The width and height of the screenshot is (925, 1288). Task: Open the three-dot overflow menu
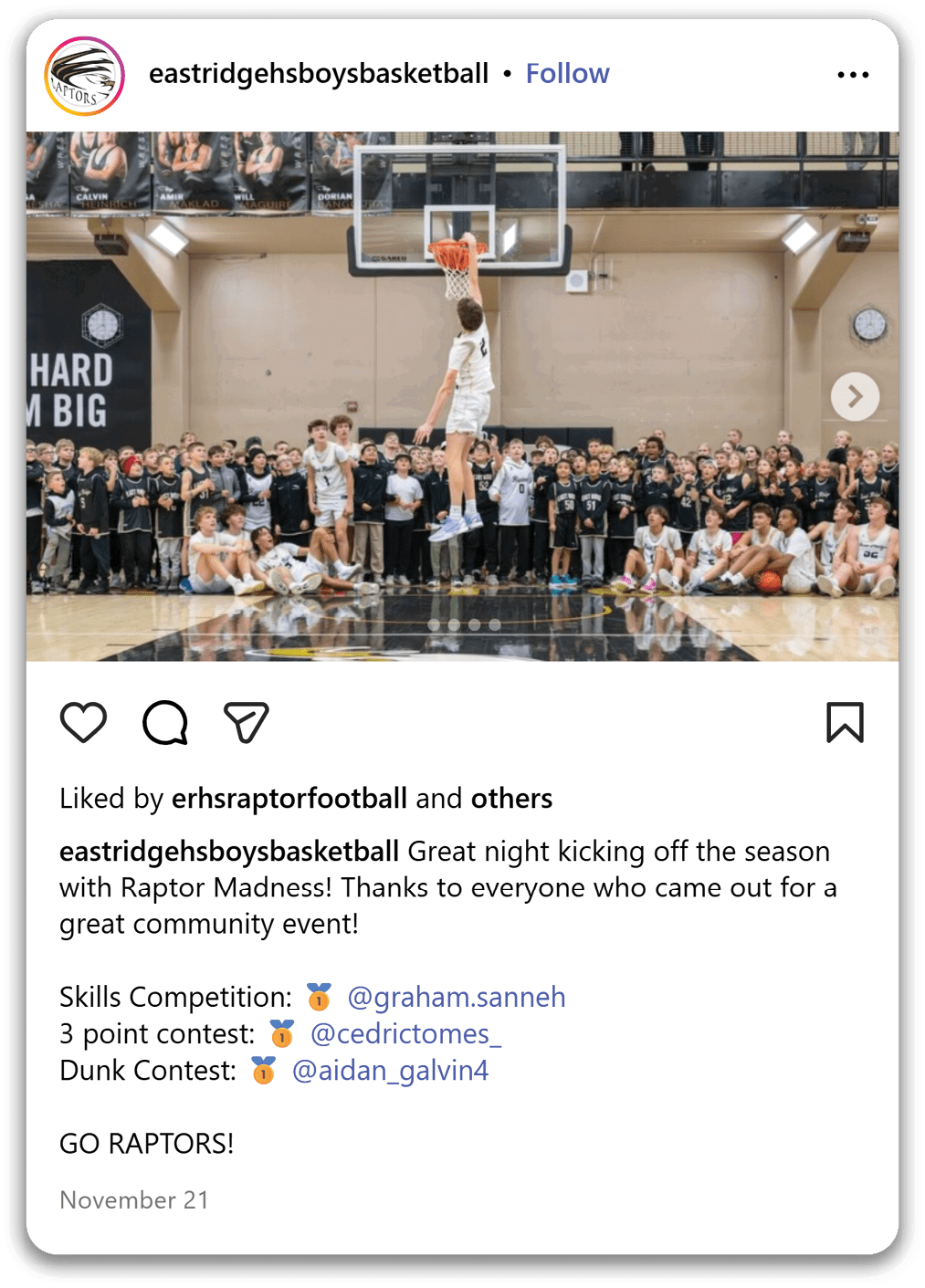click(853, 75)
